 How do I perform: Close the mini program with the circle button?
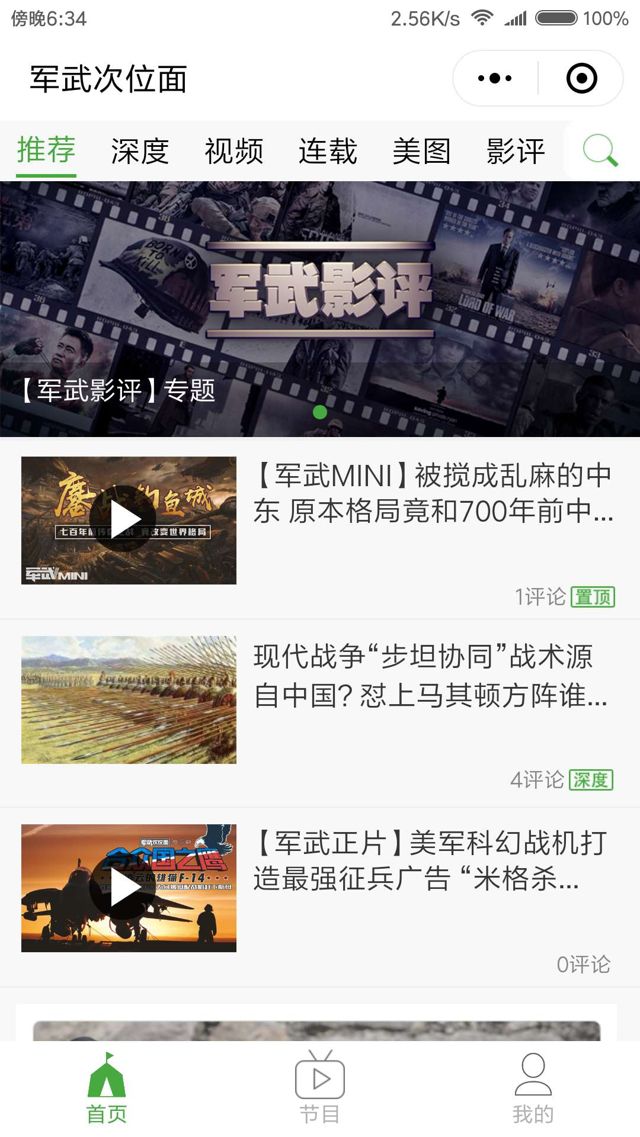(581, 78)
